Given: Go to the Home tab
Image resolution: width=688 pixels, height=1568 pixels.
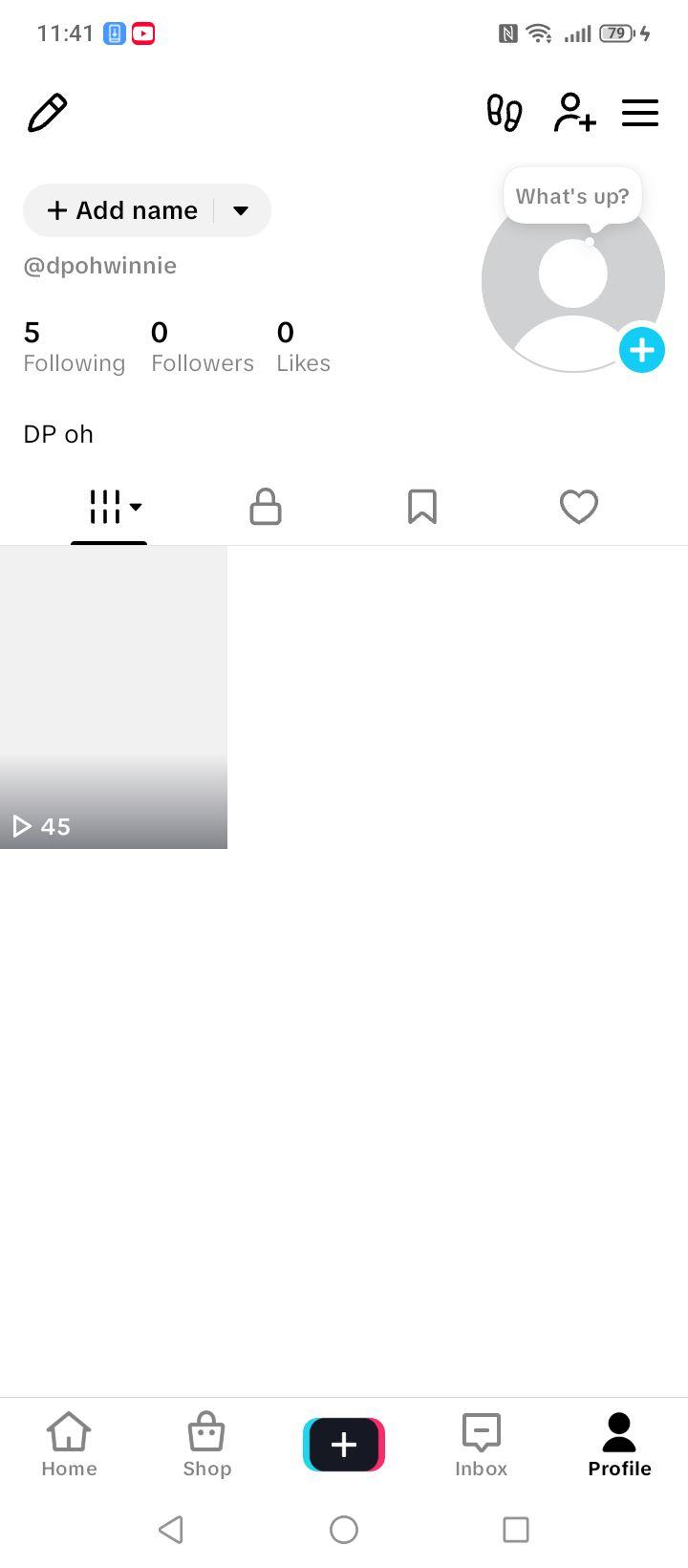Looking at the screenshot, I should point(69,1445).
